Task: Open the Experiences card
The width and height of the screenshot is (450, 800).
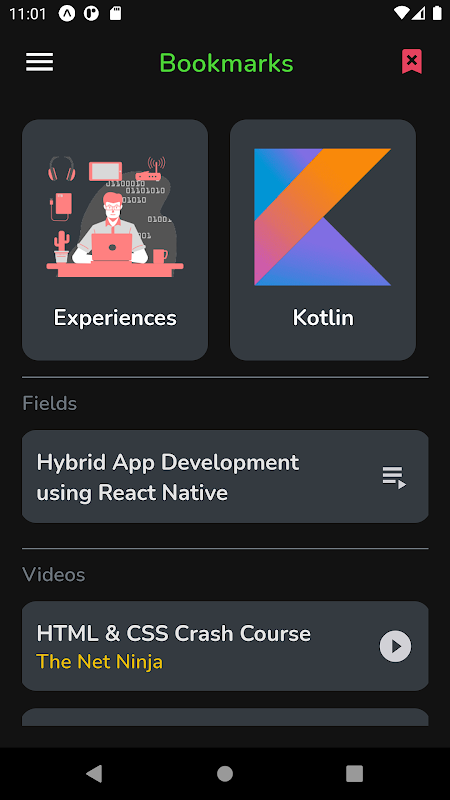Action: 115,240
